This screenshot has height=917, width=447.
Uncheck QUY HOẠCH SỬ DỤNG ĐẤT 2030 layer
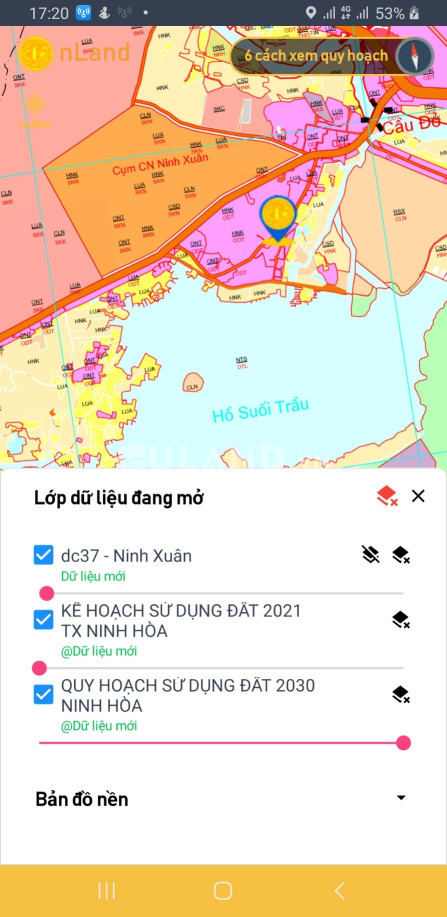pos(43,695)
